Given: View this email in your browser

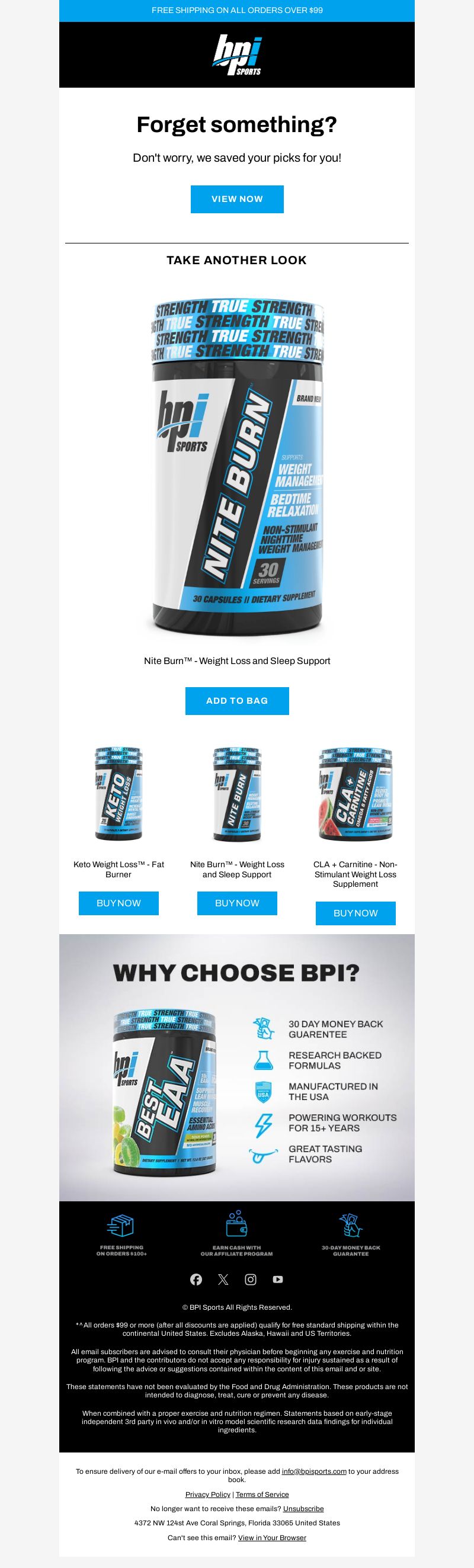Looking at the screenshot, I should pyautogui.click(x=272, y=1538).
